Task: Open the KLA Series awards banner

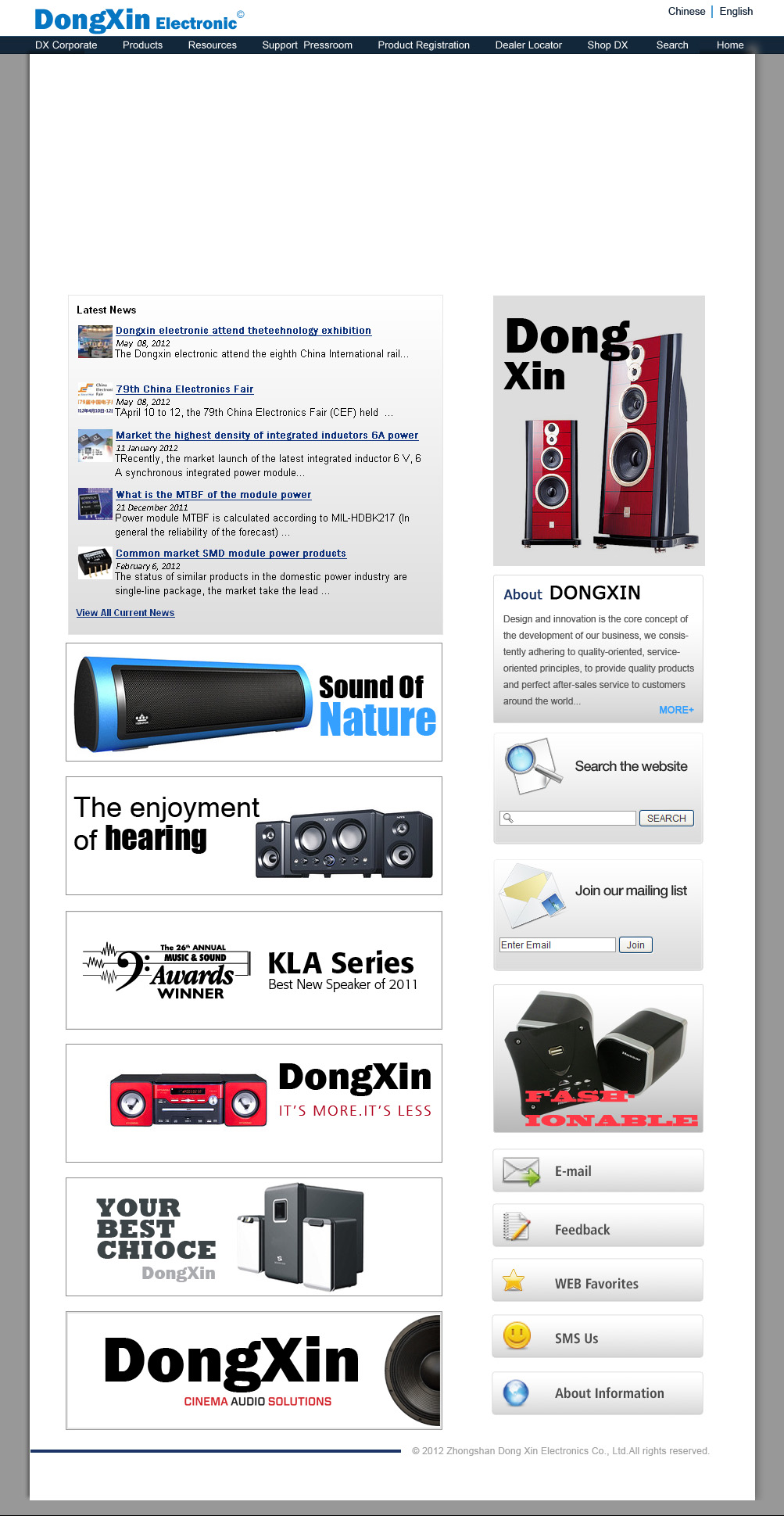Action: [x=254, y=970]
